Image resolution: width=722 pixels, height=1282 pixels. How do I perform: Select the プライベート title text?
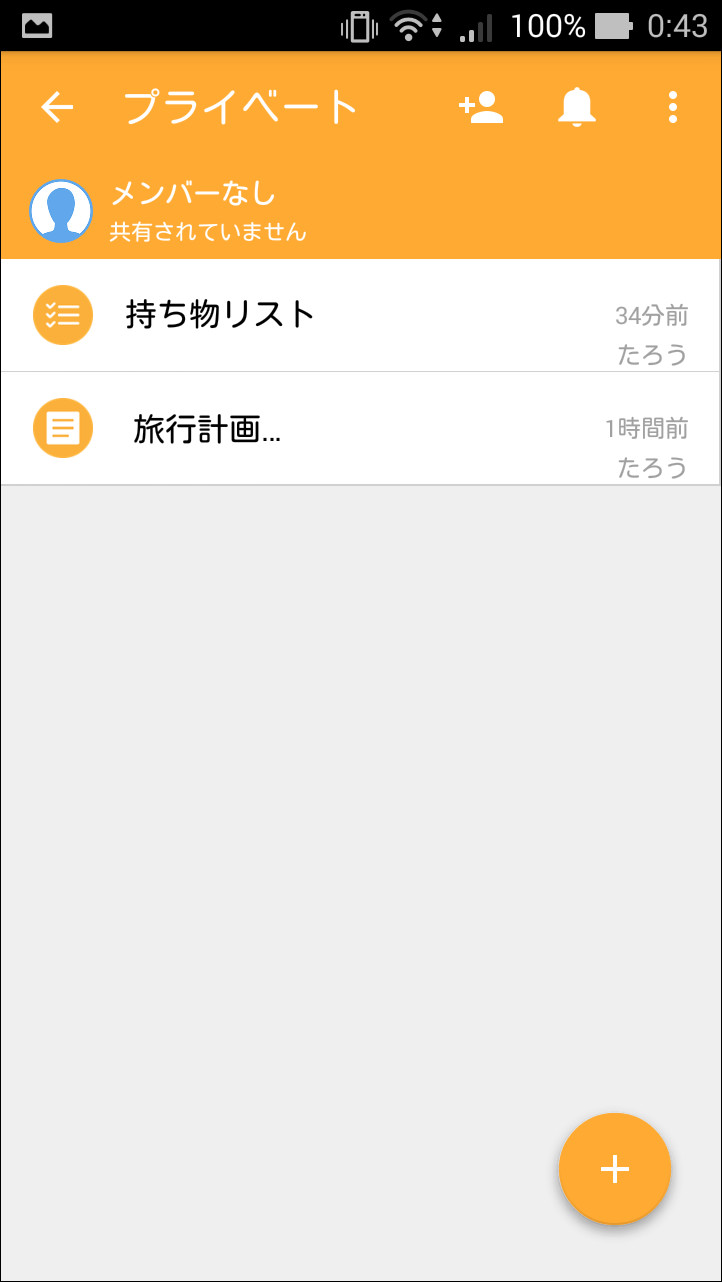pos(240,105)
